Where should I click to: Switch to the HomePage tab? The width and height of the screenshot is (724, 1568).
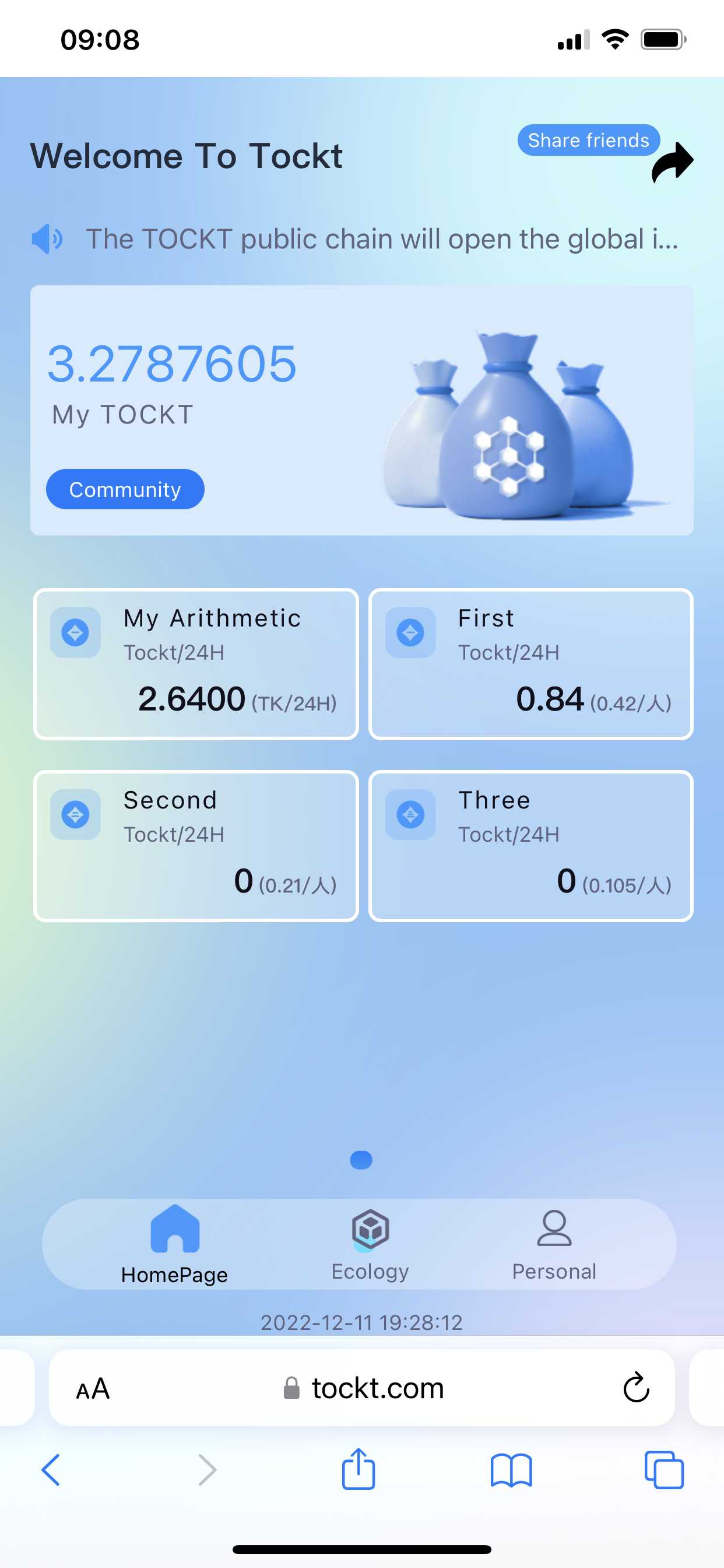[175, 1244]
